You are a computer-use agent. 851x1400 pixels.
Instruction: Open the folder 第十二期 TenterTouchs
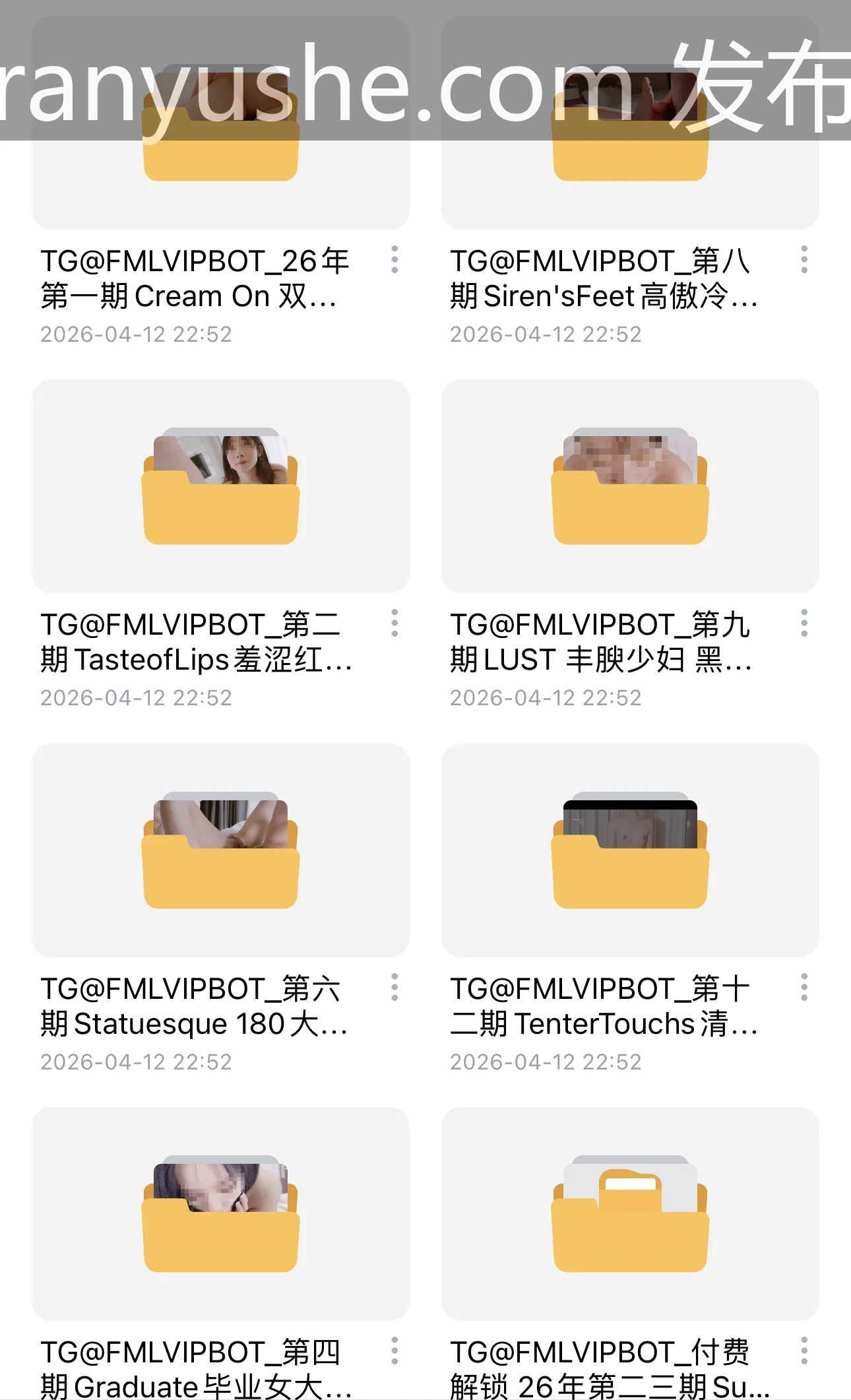630,850
